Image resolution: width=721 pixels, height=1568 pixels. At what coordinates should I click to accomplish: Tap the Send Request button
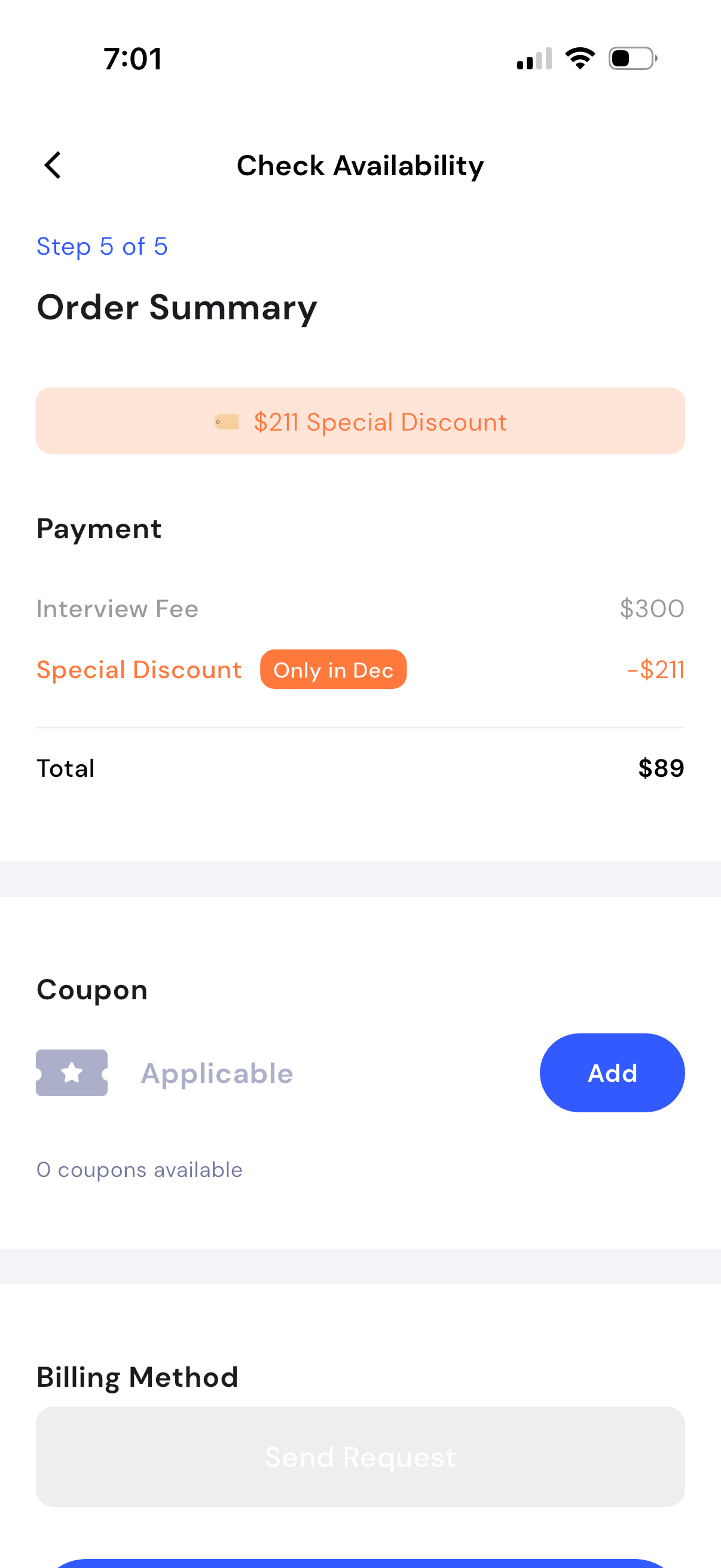(360, 1456)
